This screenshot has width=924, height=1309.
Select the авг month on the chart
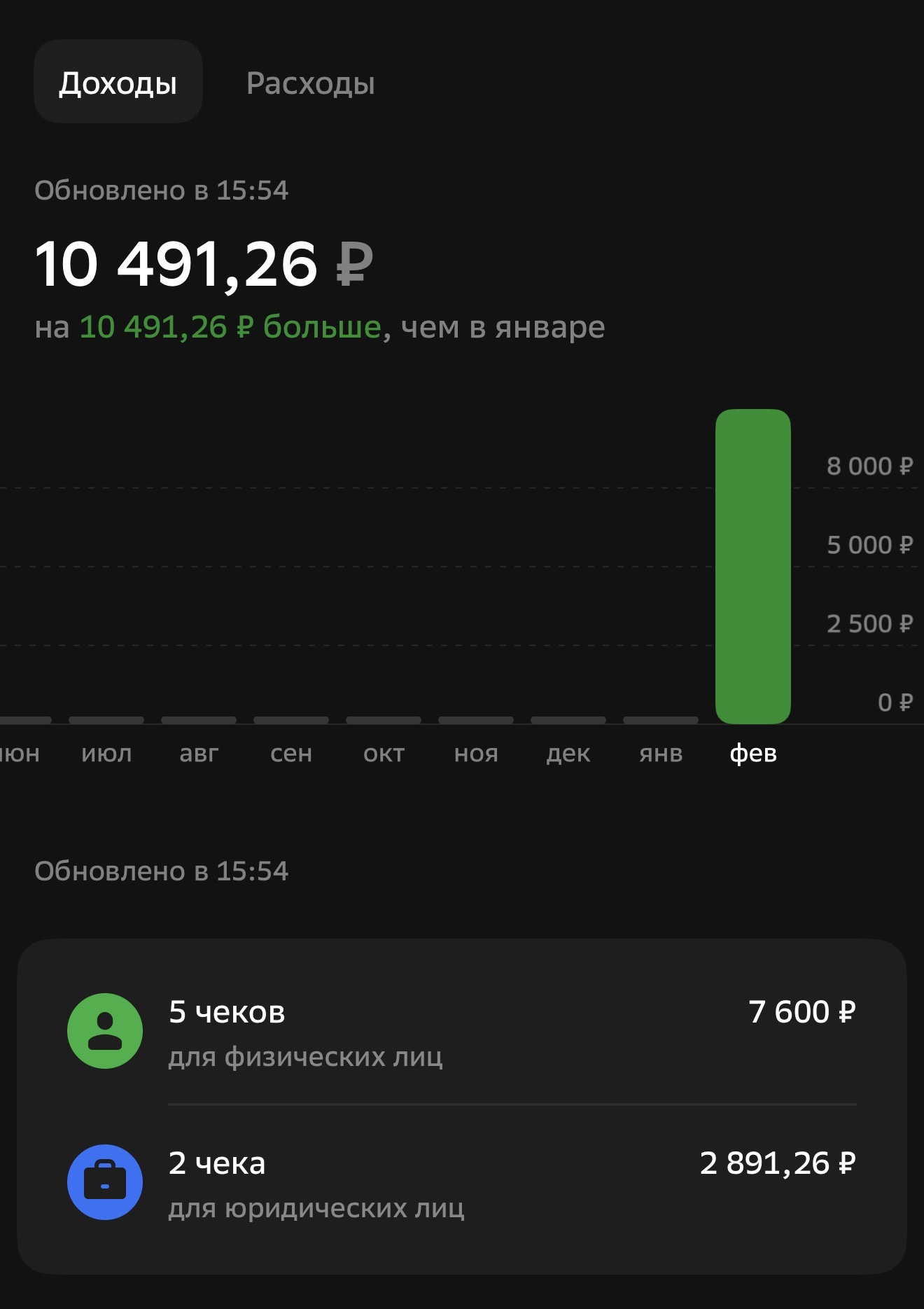point(199,753)
